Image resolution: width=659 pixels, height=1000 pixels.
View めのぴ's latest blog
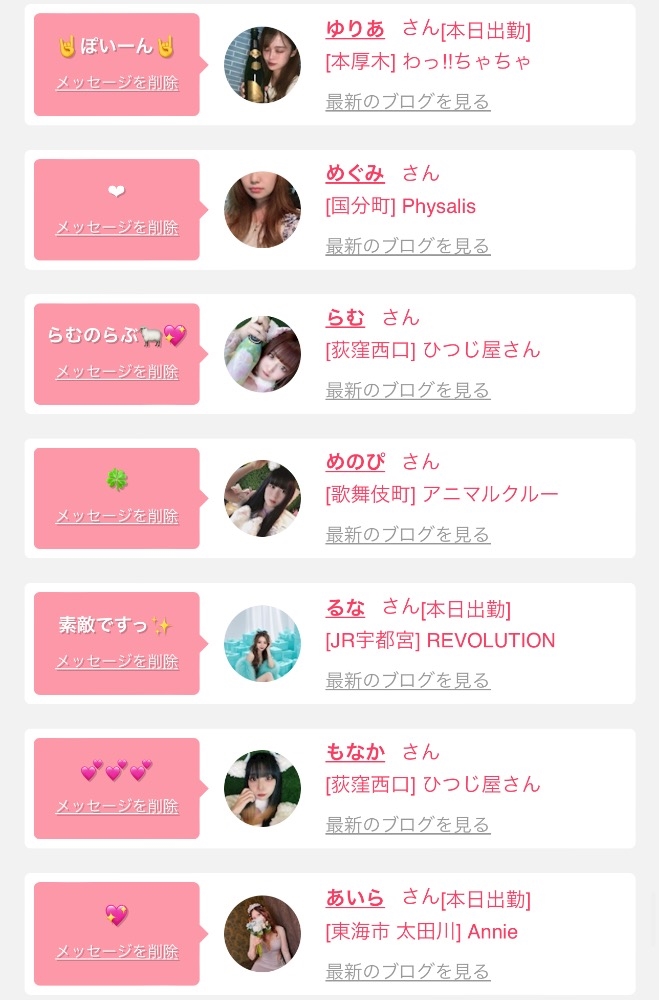(408, 535)
